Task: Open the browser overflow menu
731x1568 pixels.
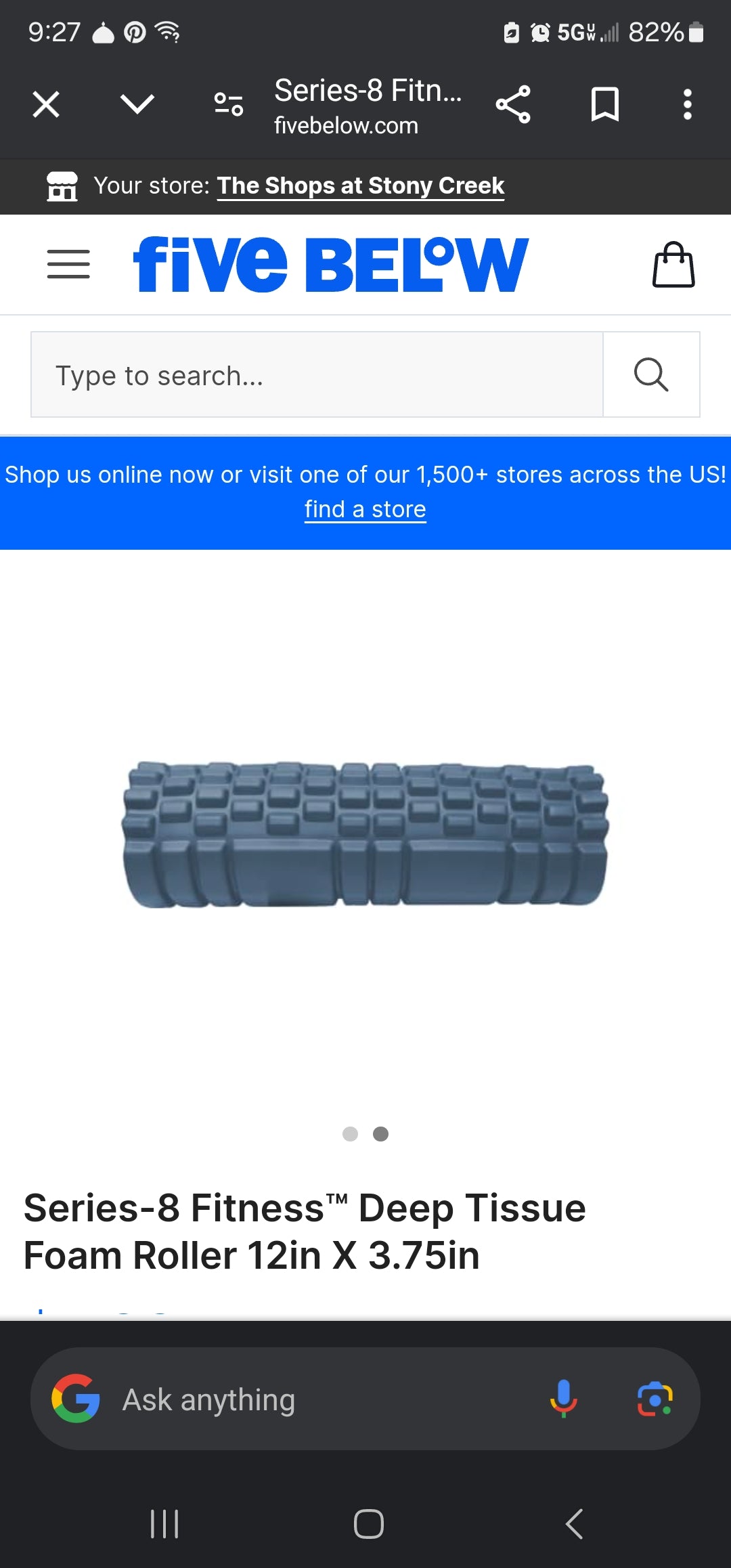Action: [x=687, y=105]
